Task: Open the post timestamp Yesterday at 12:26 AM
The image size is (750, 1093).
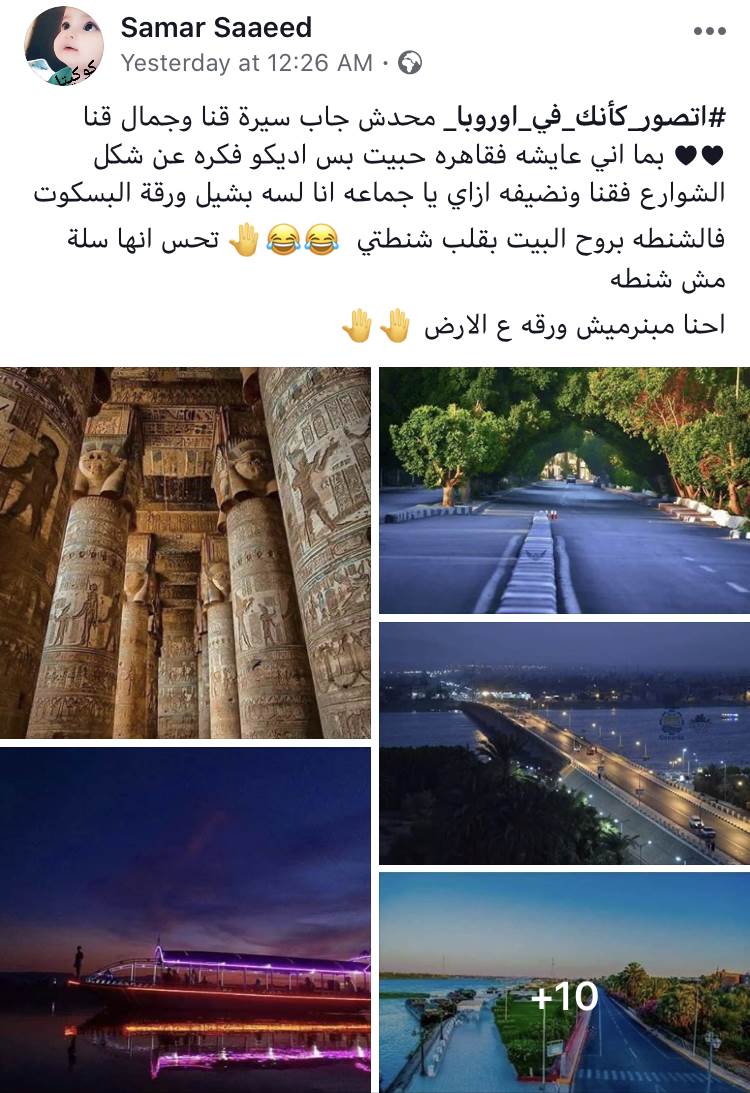Action: tap(248, 63)
